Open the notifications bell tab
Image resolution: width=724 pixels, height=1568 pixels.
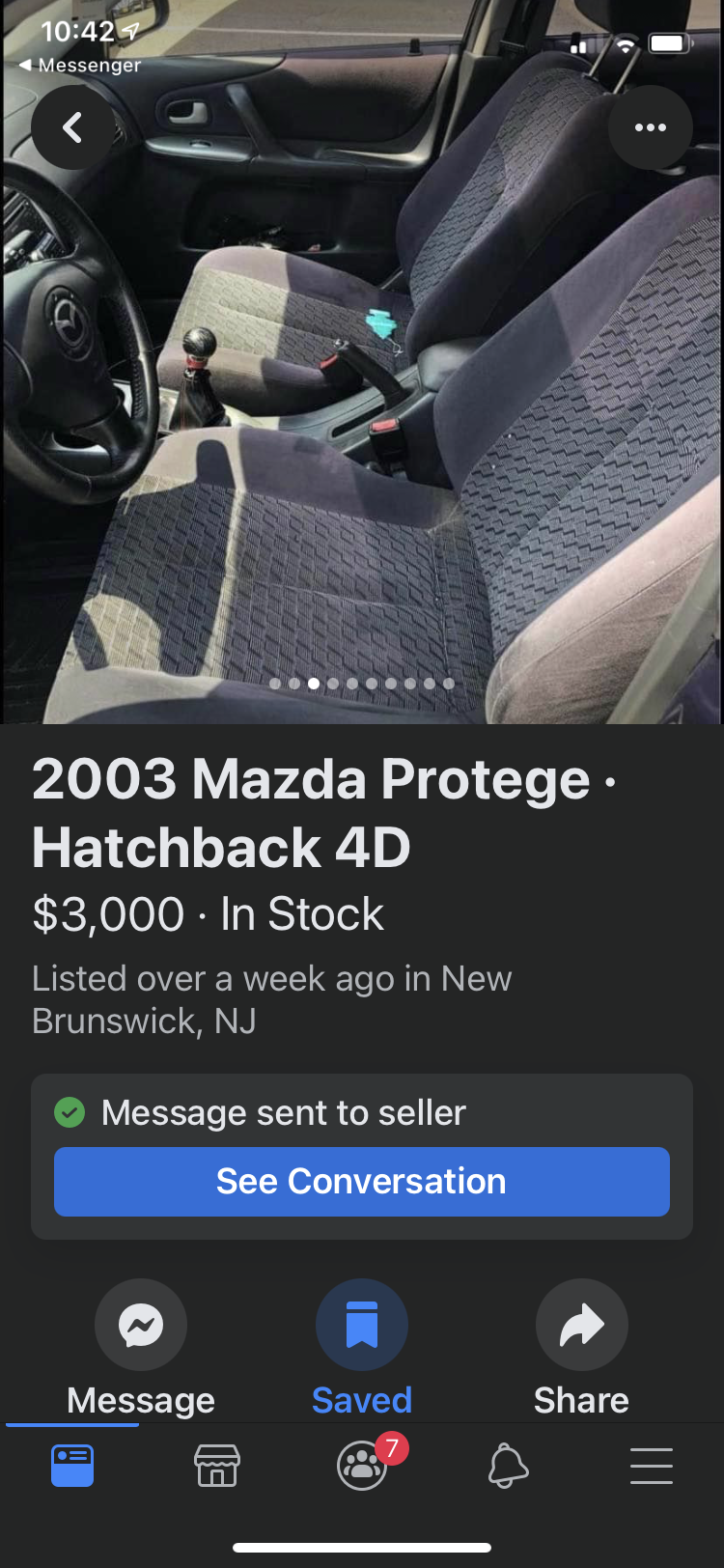pyautogui.click(x=508, y=1466)
